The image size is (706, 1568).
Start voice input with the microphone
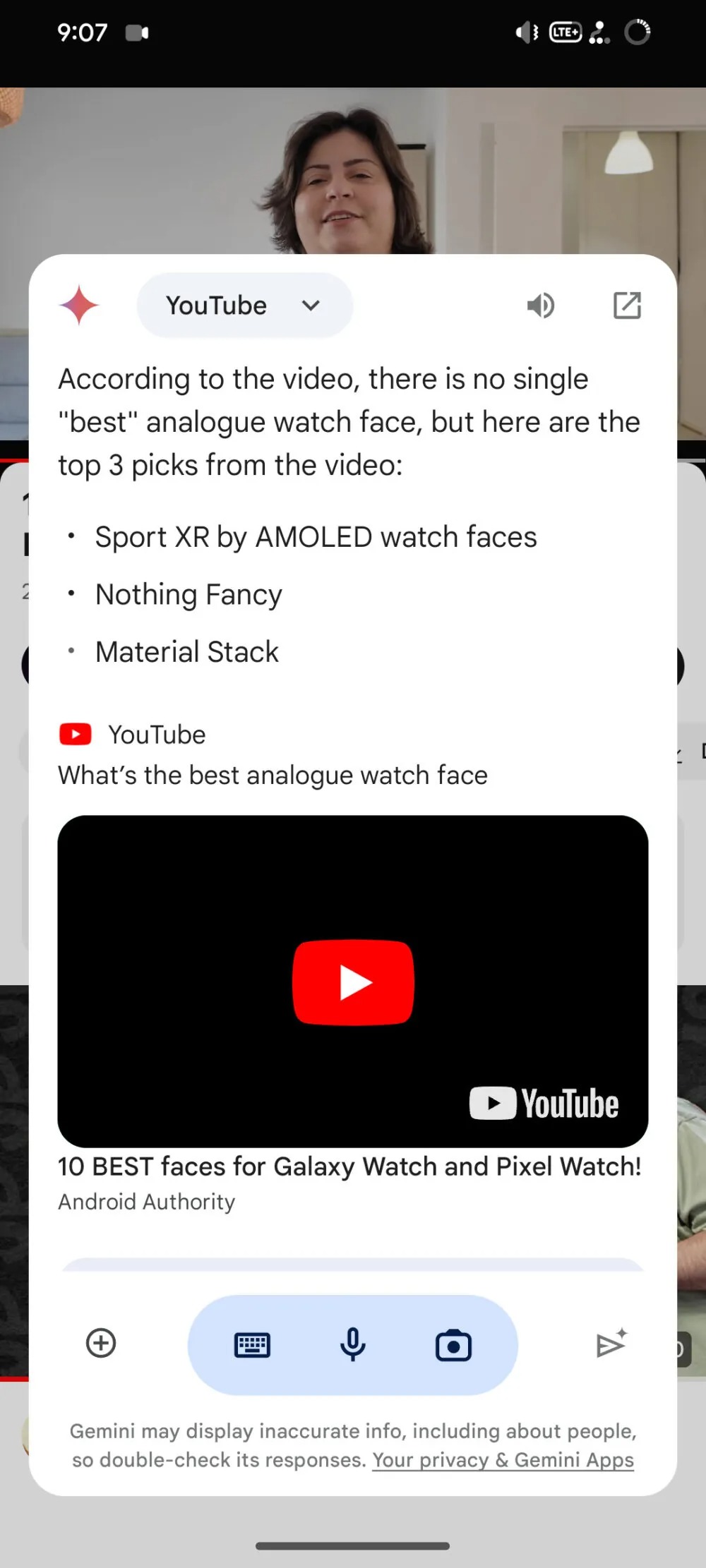(352, 1344)
